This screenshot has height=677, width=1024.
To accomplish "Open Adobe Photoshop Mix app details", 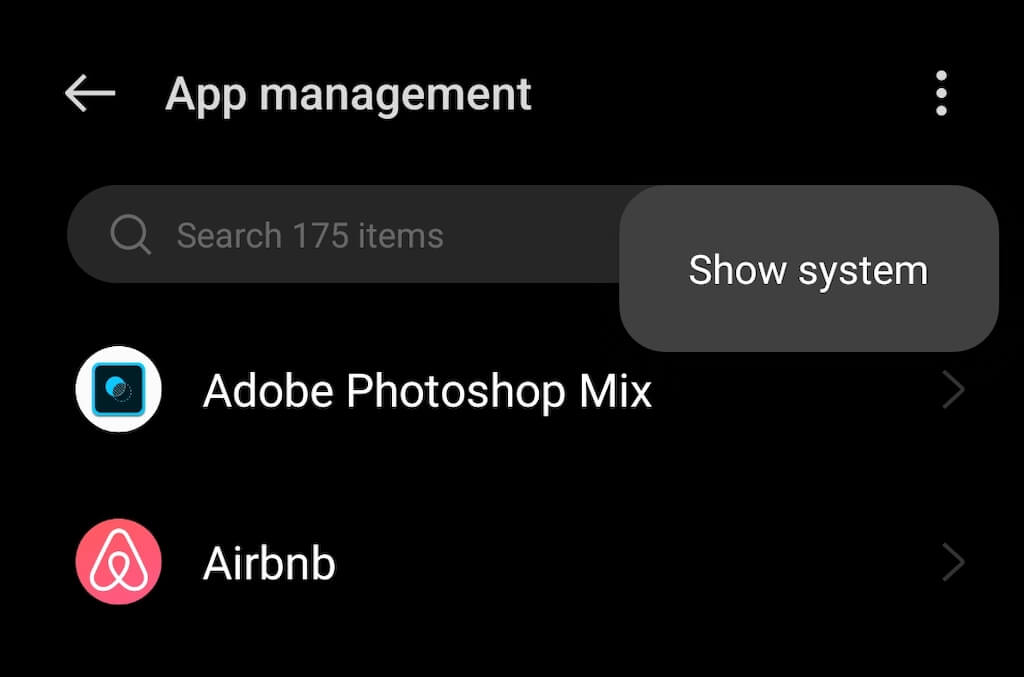I will point(427,391).
